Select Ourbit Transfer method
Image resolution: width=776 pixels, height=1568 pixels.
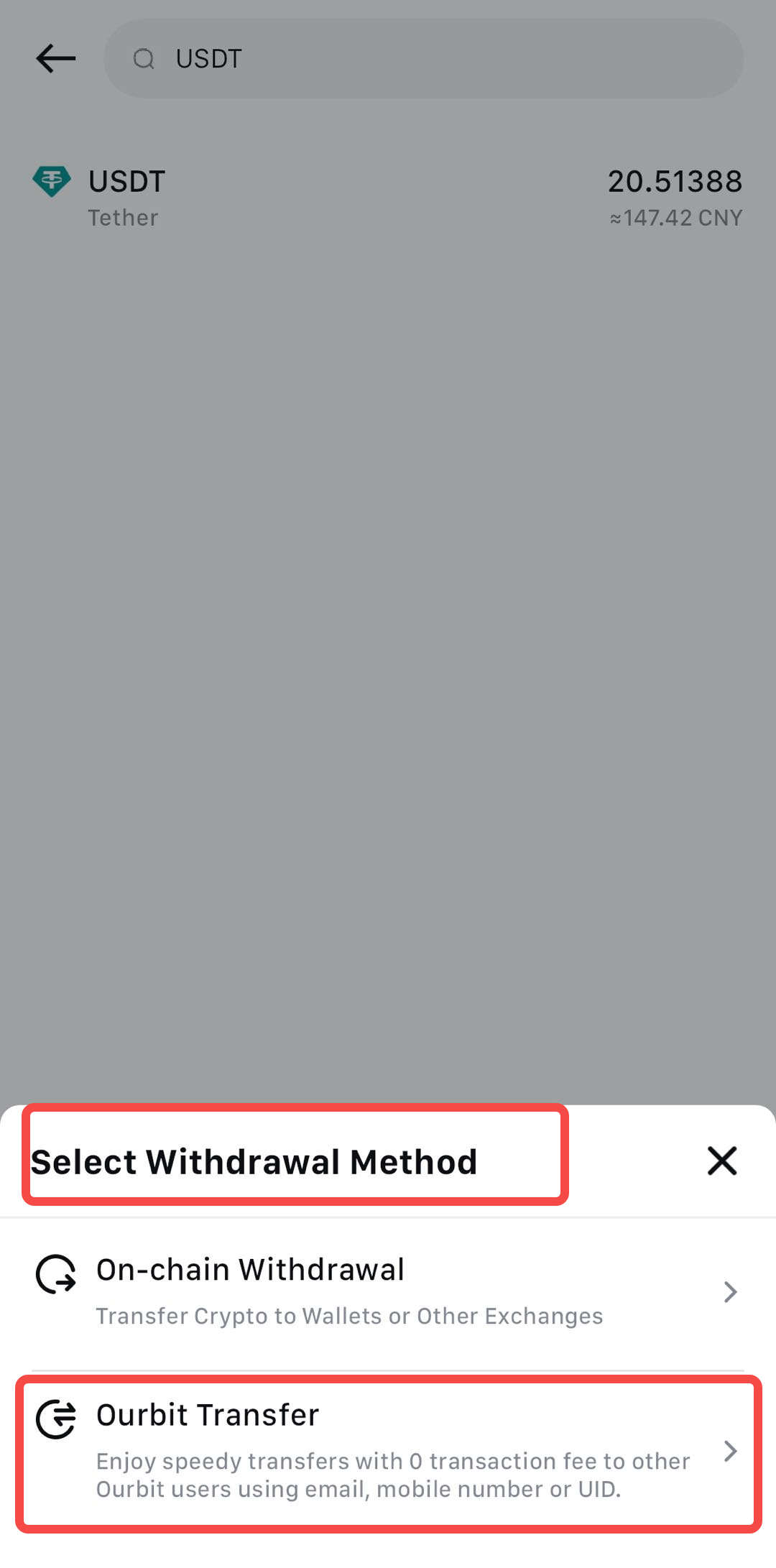[x=388, y=1452]
